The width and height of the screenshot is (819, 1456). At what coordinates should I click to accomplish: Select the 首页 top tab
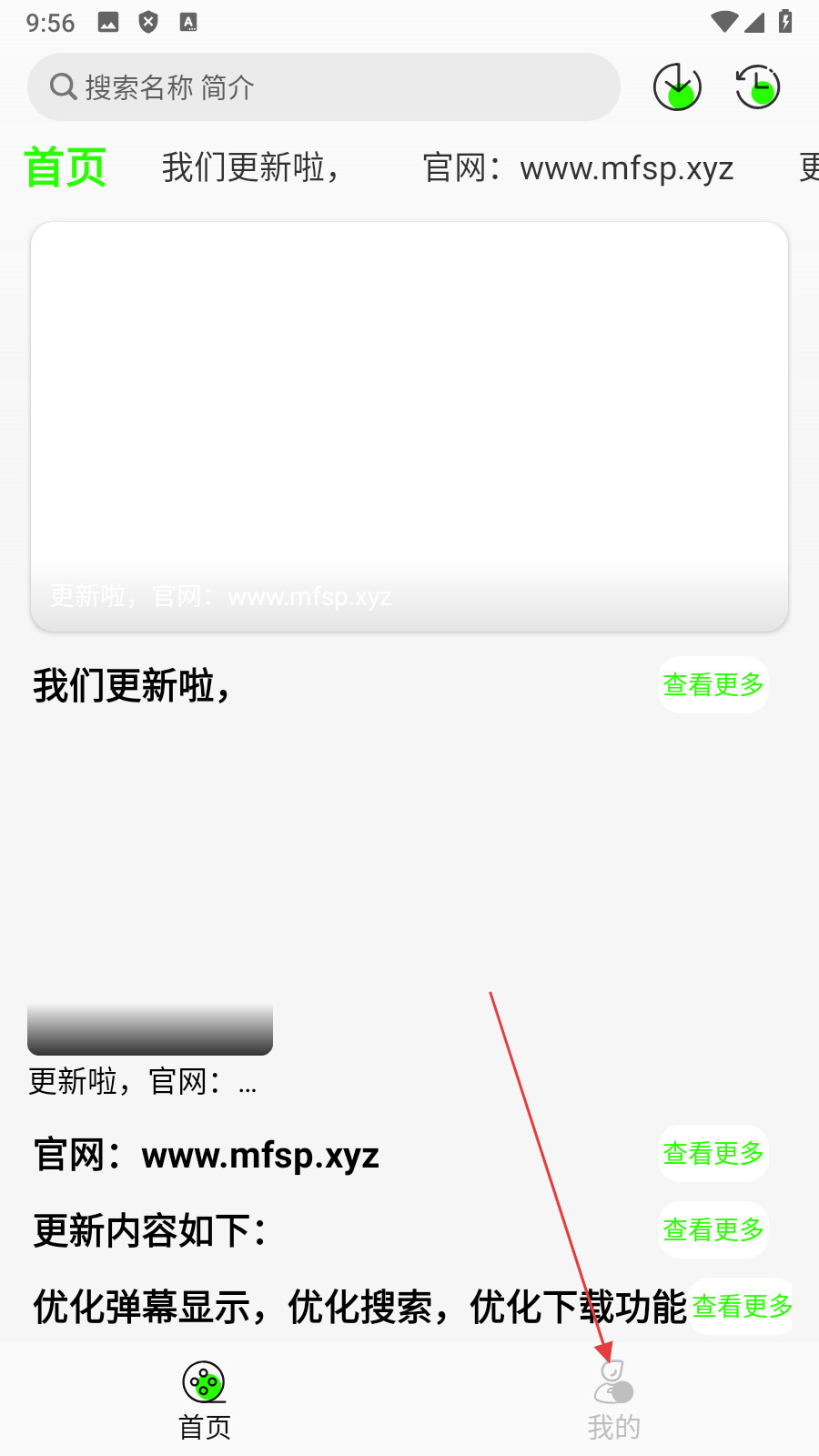[66, 168]
